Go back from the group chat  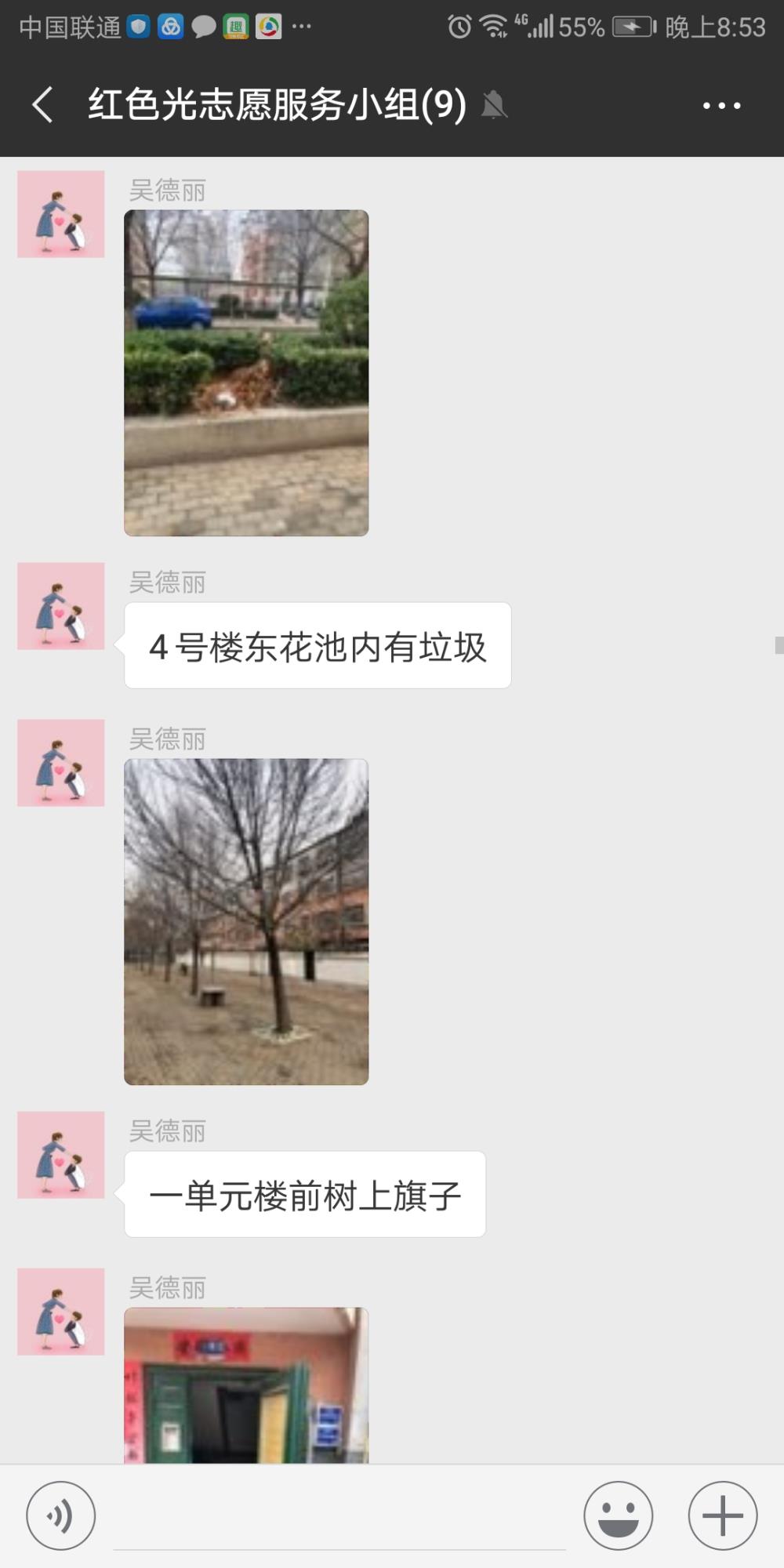(x=42, y=105)
